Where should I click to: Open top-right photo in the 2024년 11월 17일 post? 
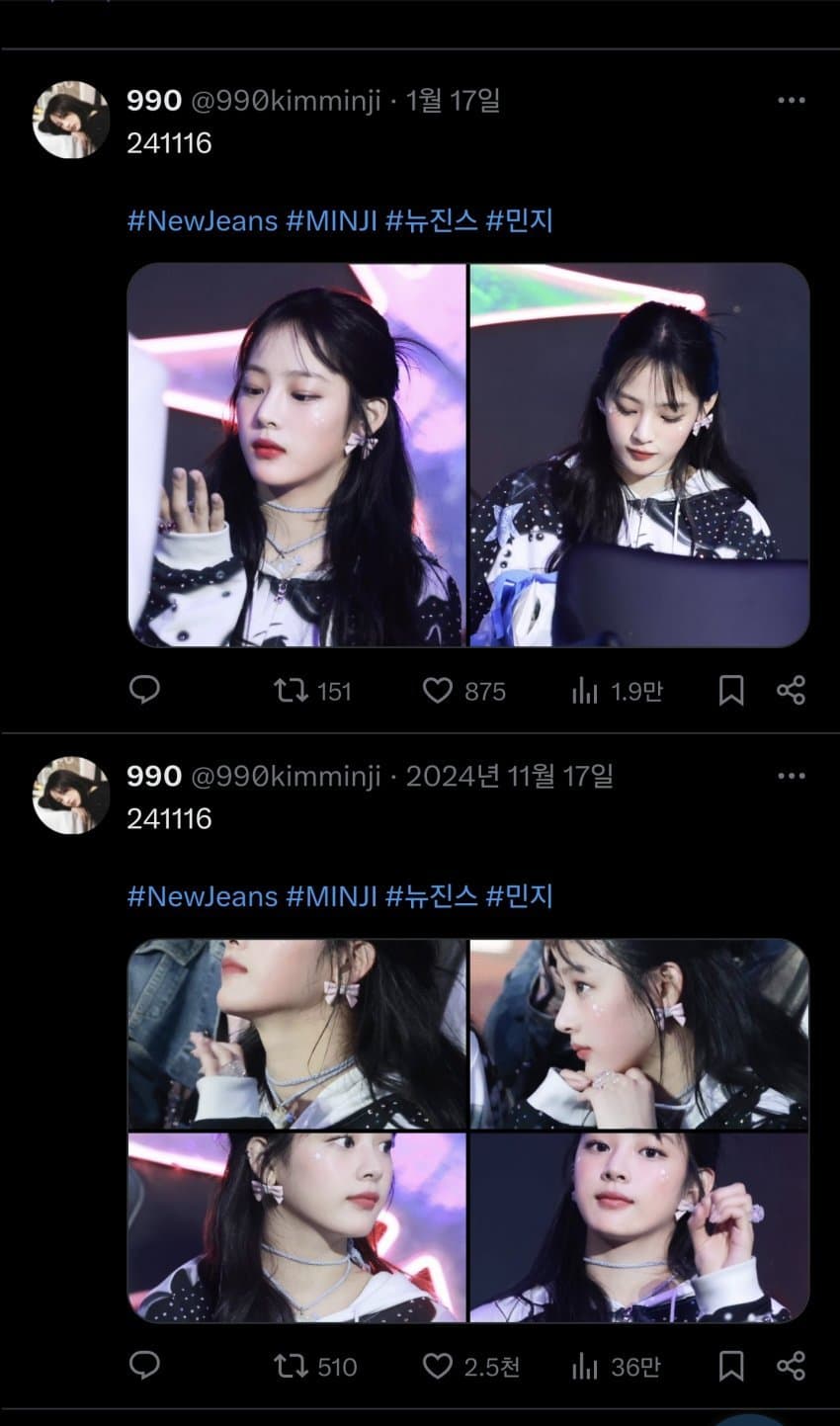coord(638,1033)
